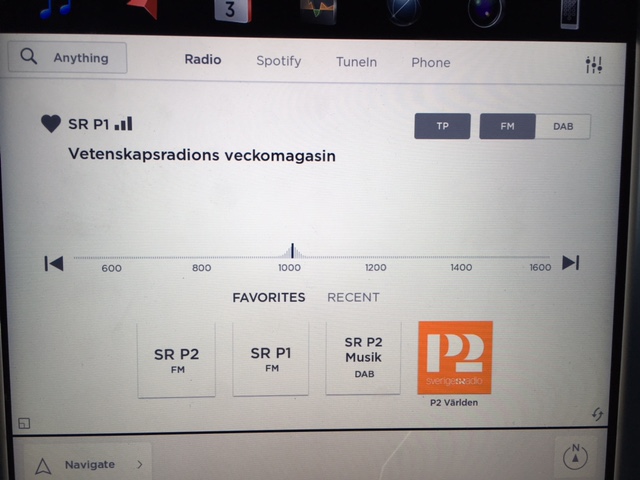The image size is (640, 480).
Task: Open the Navigate panel
Action: 90,464
